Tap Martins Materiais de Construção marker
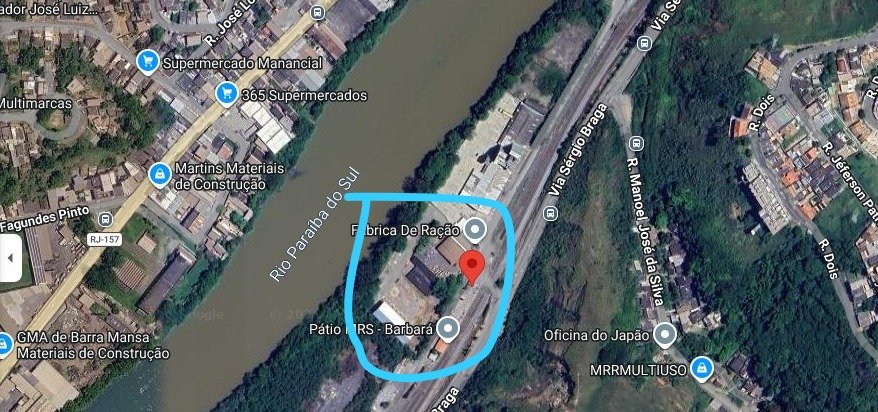The height and width of the screenshot is (412, 878). [158, 175]
